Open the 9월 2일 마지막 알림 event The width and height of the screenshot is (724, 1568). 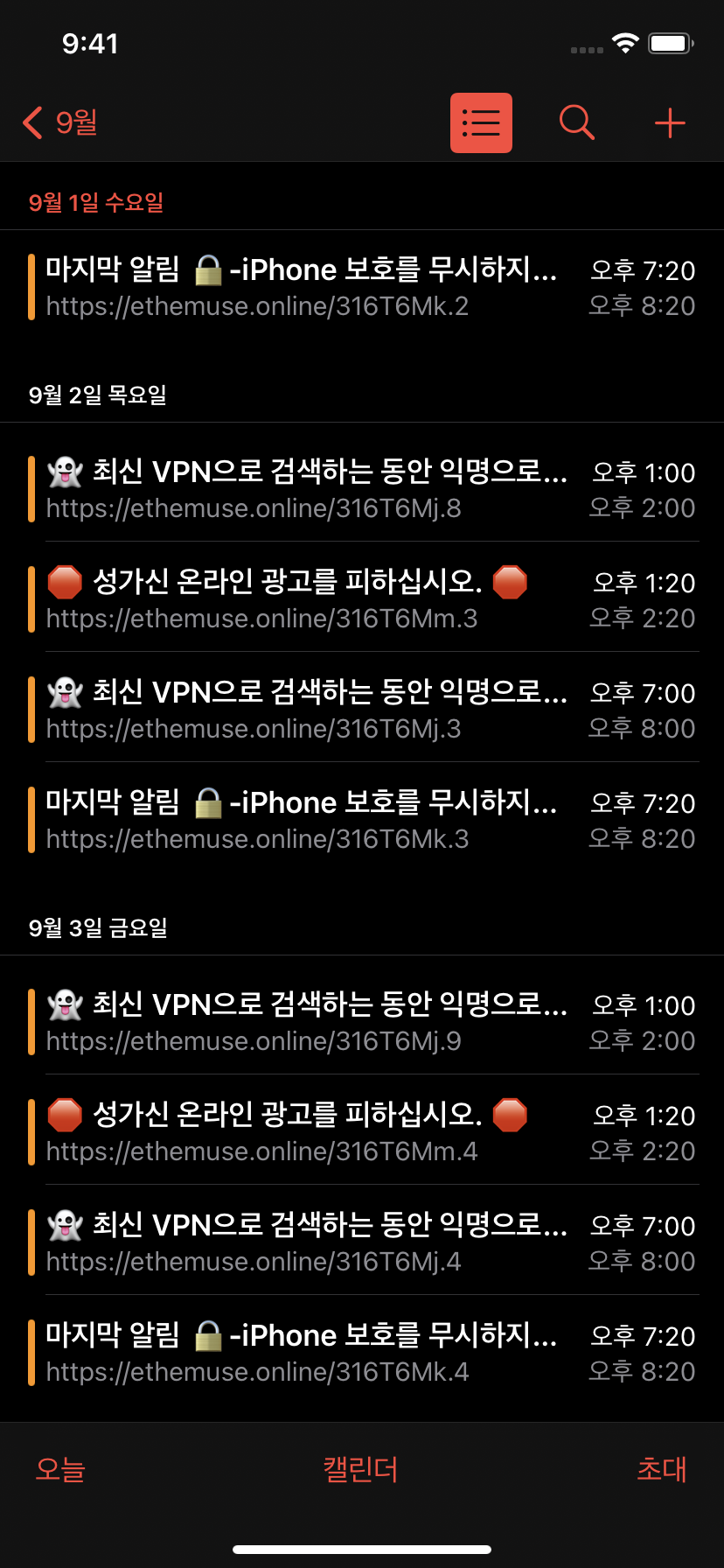(362, 820)
